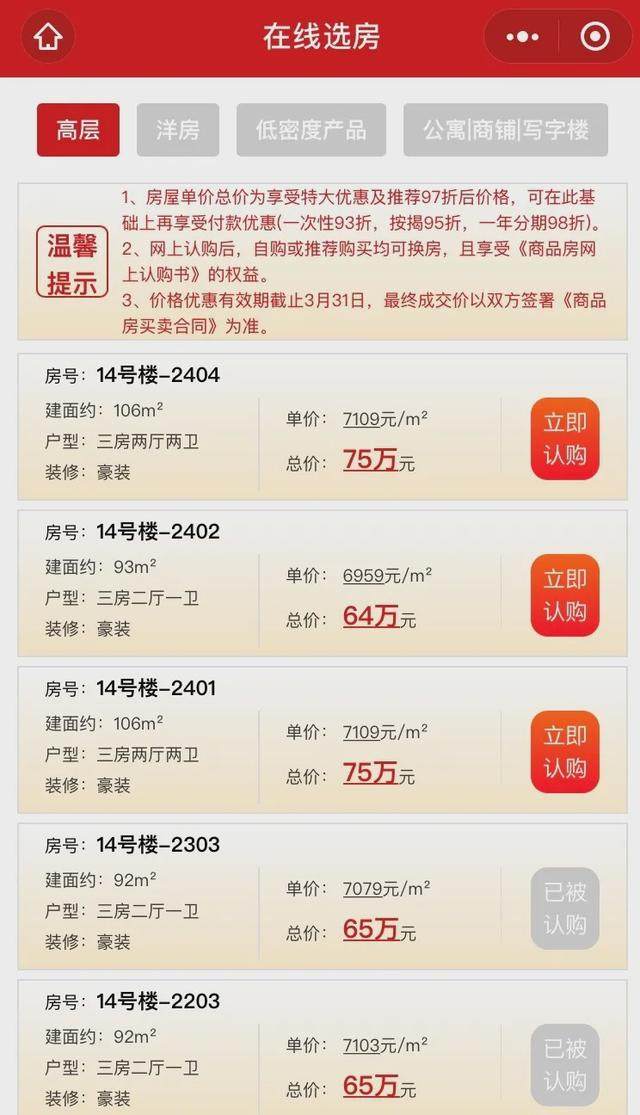Open the mini program more options menu
The width and height of the screenshot is (640, 1115).
click(x=522, y=38)
